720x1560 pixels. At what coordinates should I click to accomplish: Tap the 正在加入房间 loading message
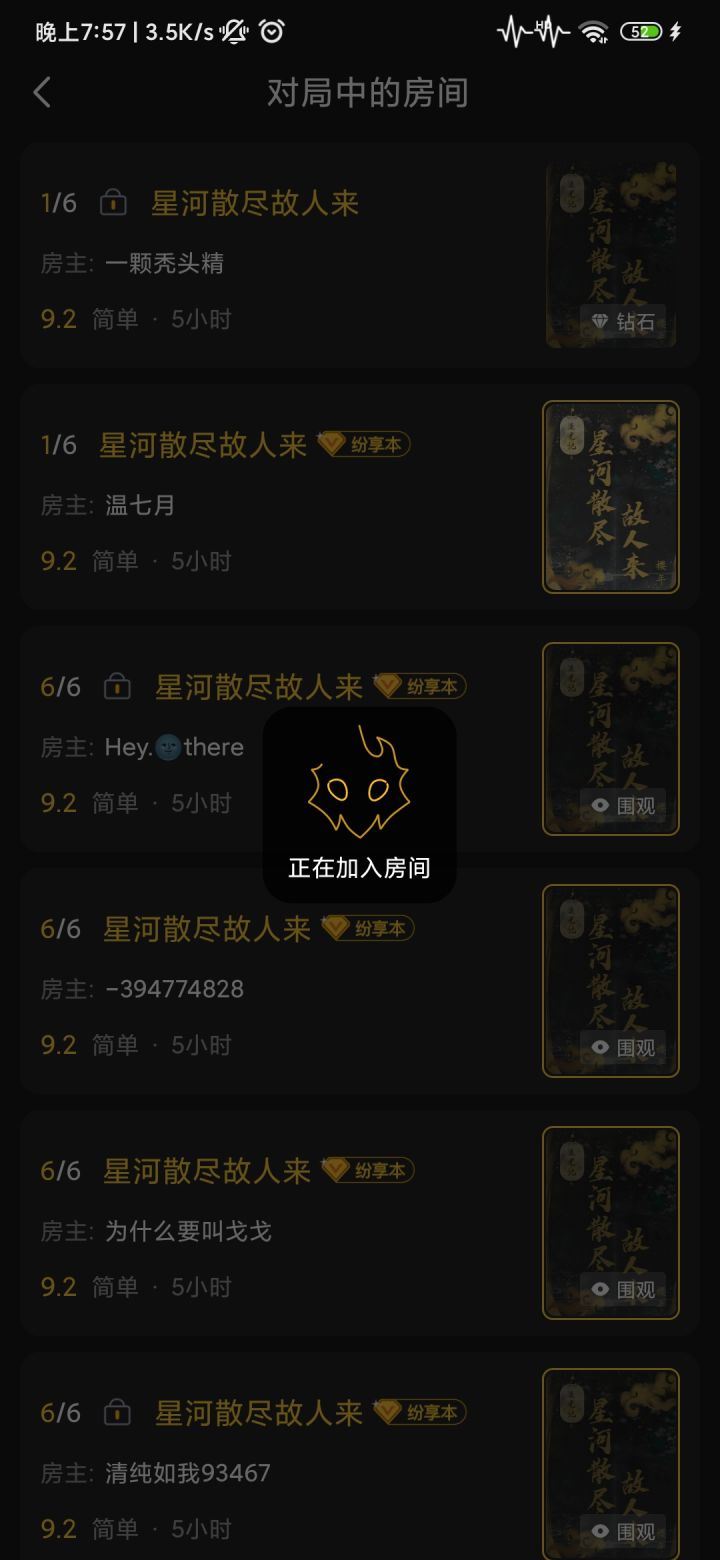click(x=360, y=868)
